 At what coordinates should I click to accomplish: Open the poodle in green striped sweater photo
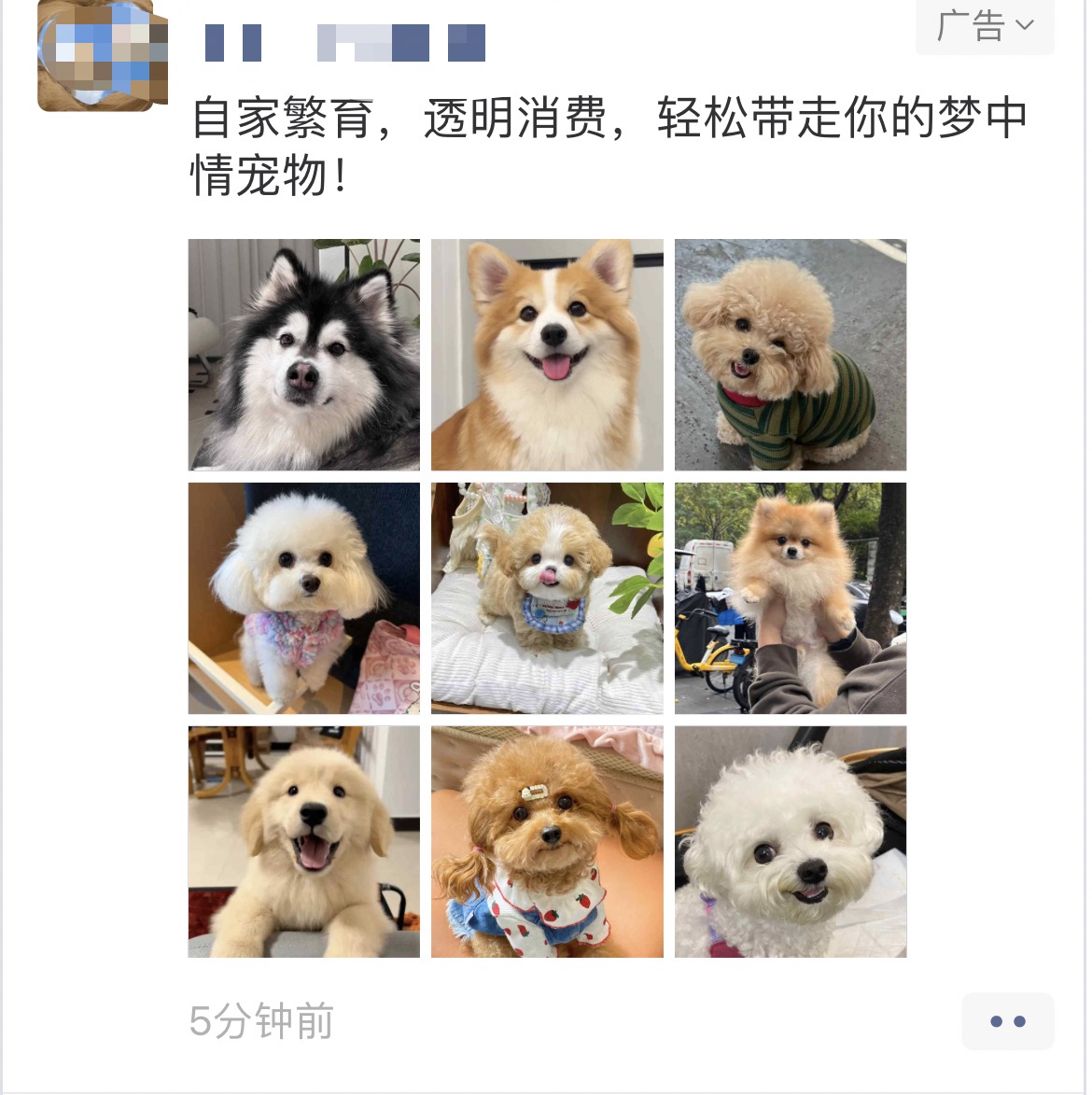[790, 355]
